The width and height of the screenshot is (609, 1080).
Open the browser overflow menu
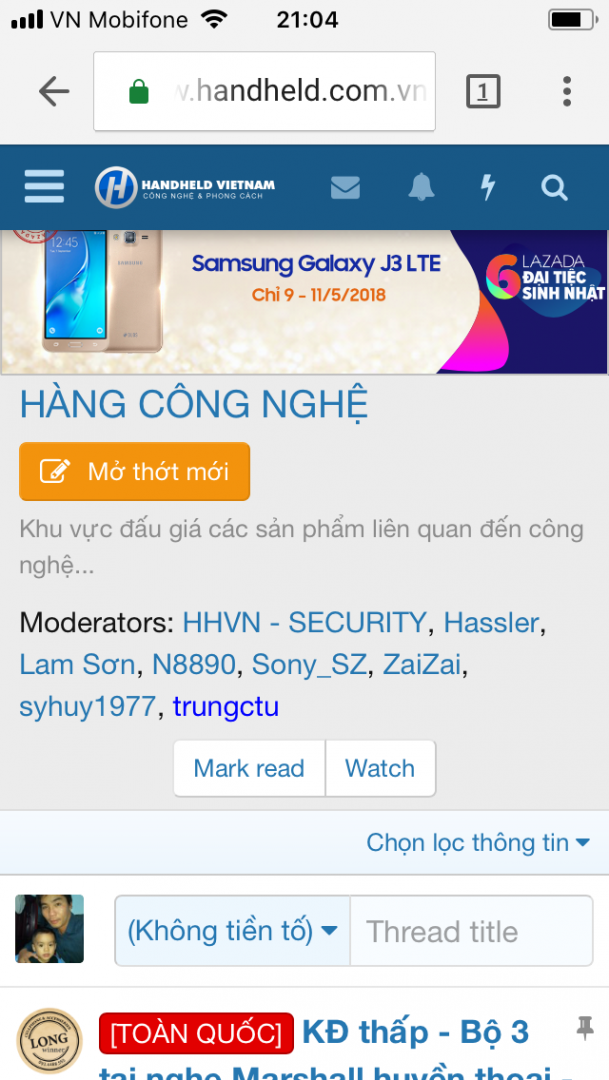point(566,92)
